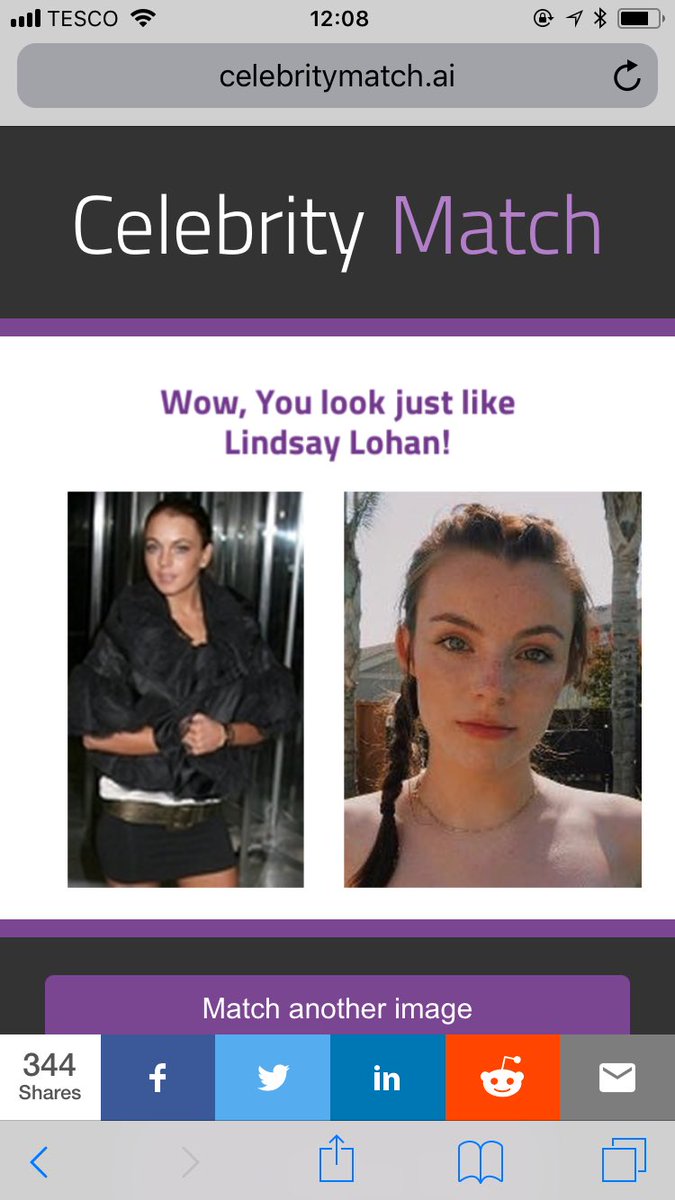This screenshot has width=675, height=1200.
Task: Share result on LinkedIn
Action: click(x=387, y=1077)
